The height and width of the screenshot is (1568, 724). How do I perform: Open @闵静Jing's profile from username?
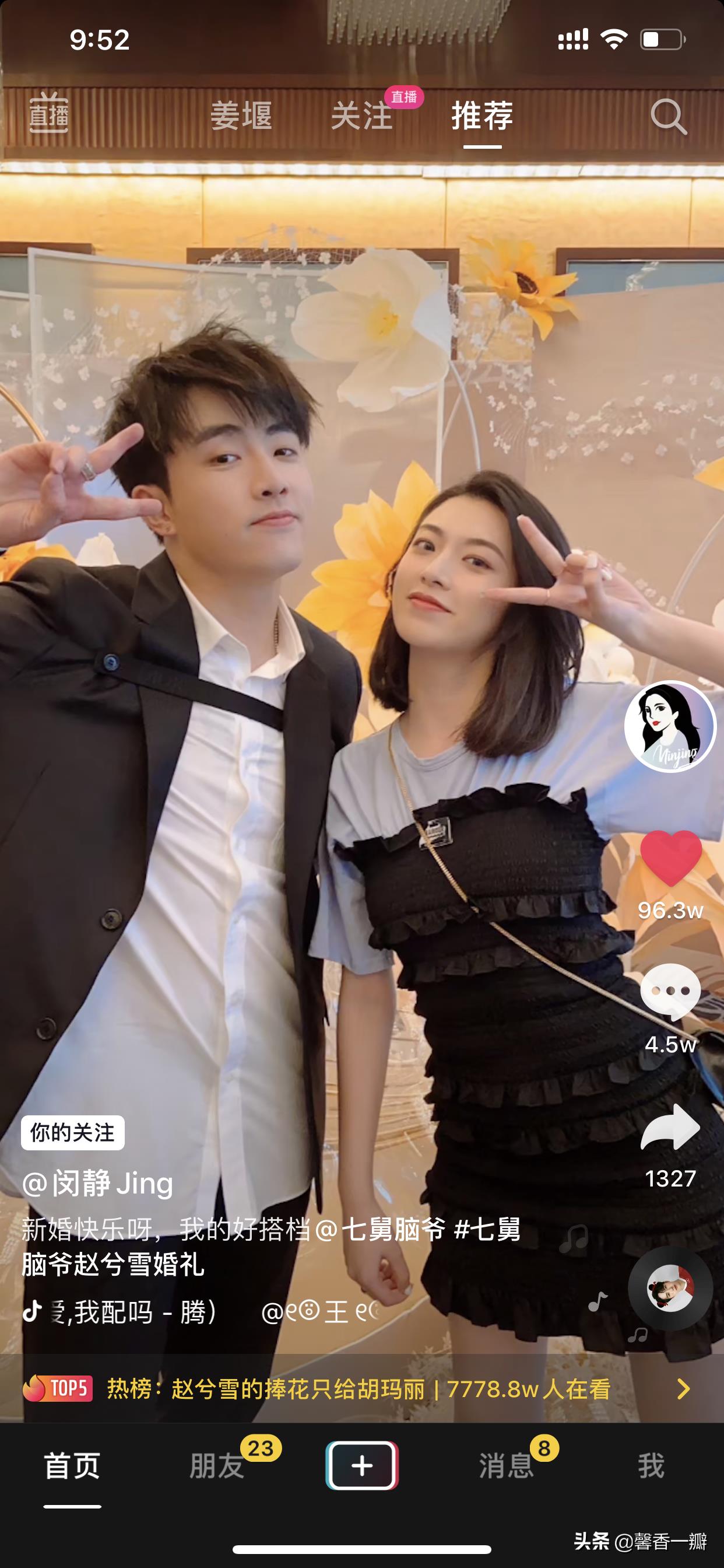(98, 1184)
